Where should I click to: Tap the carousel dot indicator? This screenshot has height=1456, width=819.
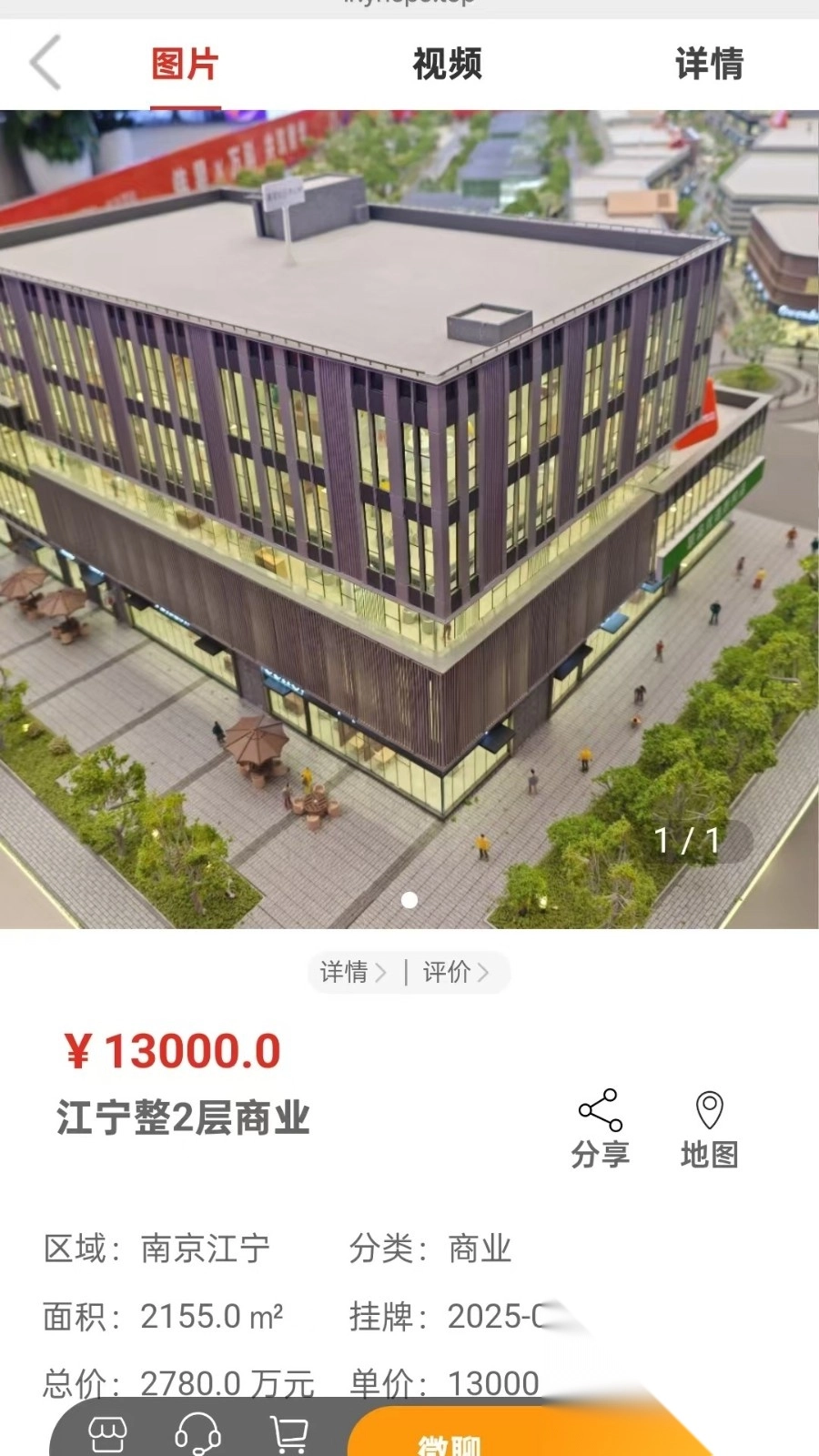(409, 900)
